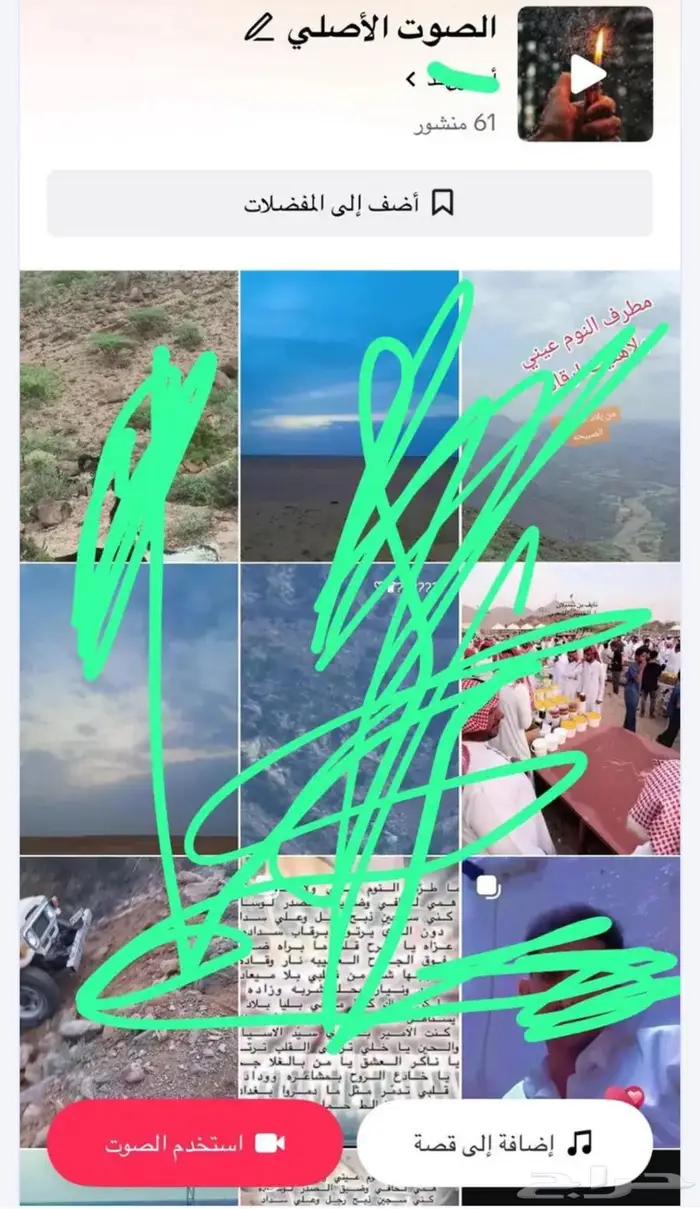
Task: Play the original sound preview
Action: [585, 74]
